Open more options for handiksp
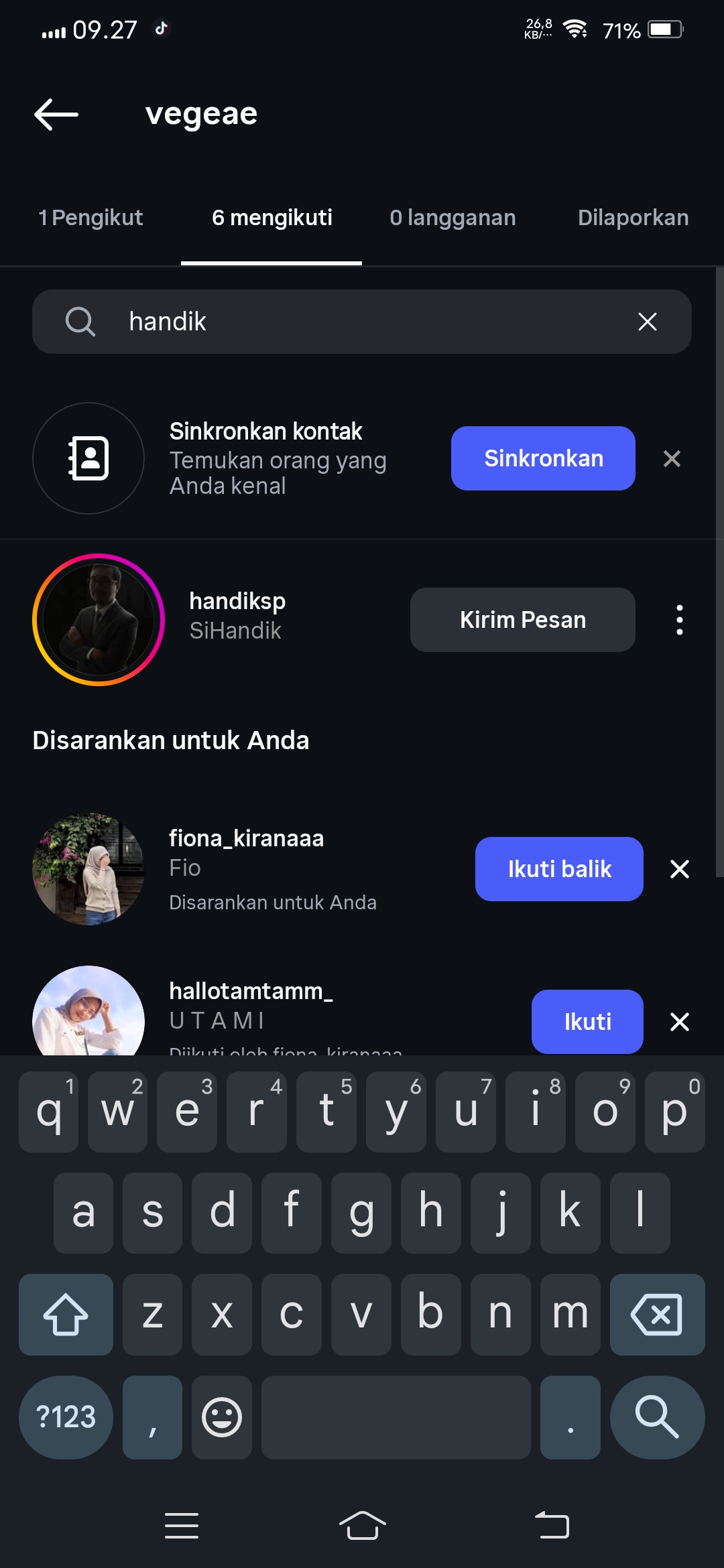 coord(680,620)
